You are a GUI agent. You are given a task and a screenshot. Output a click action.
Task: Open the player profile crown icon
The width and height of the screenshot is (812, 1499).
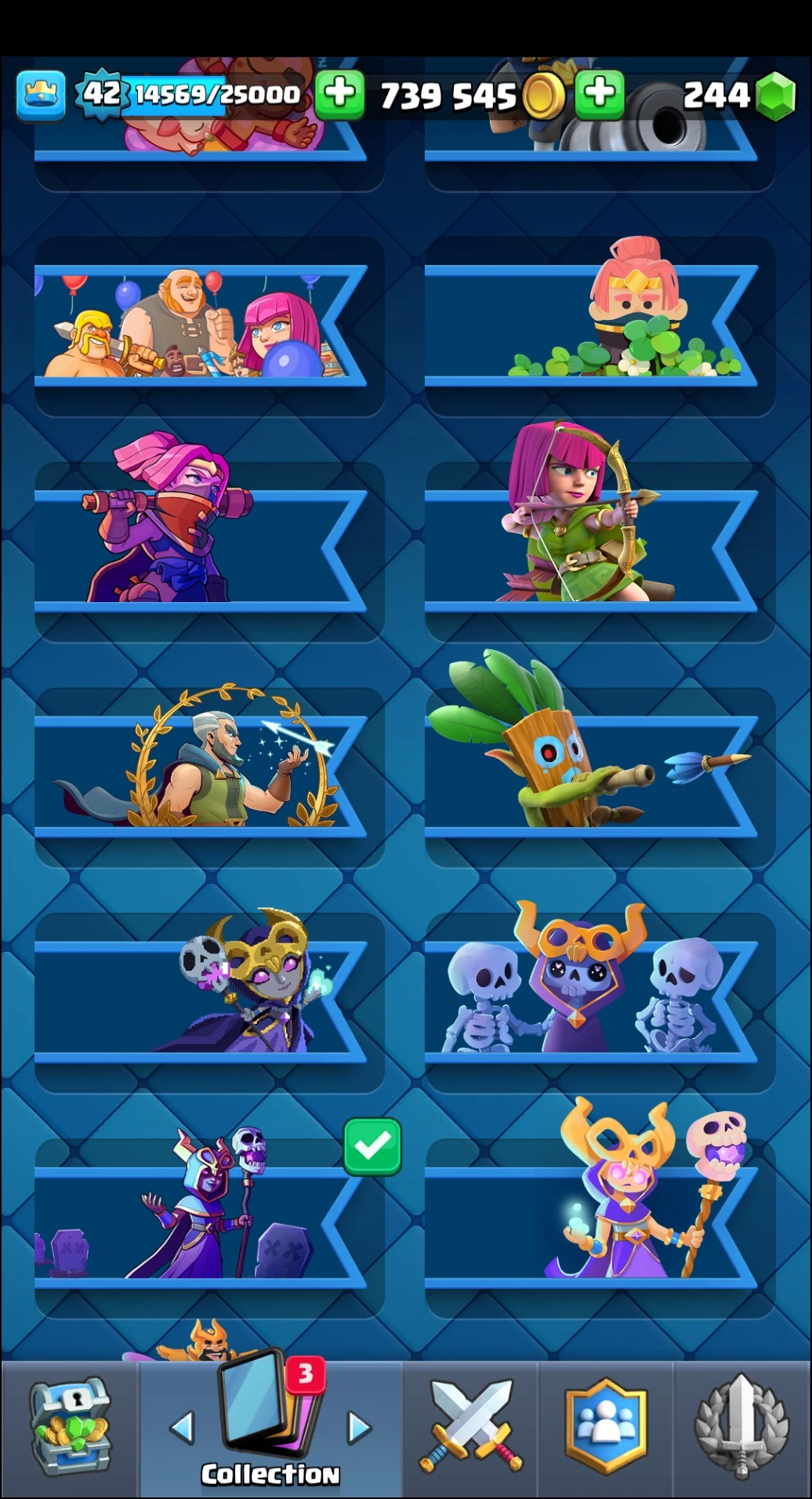[41, 96]
